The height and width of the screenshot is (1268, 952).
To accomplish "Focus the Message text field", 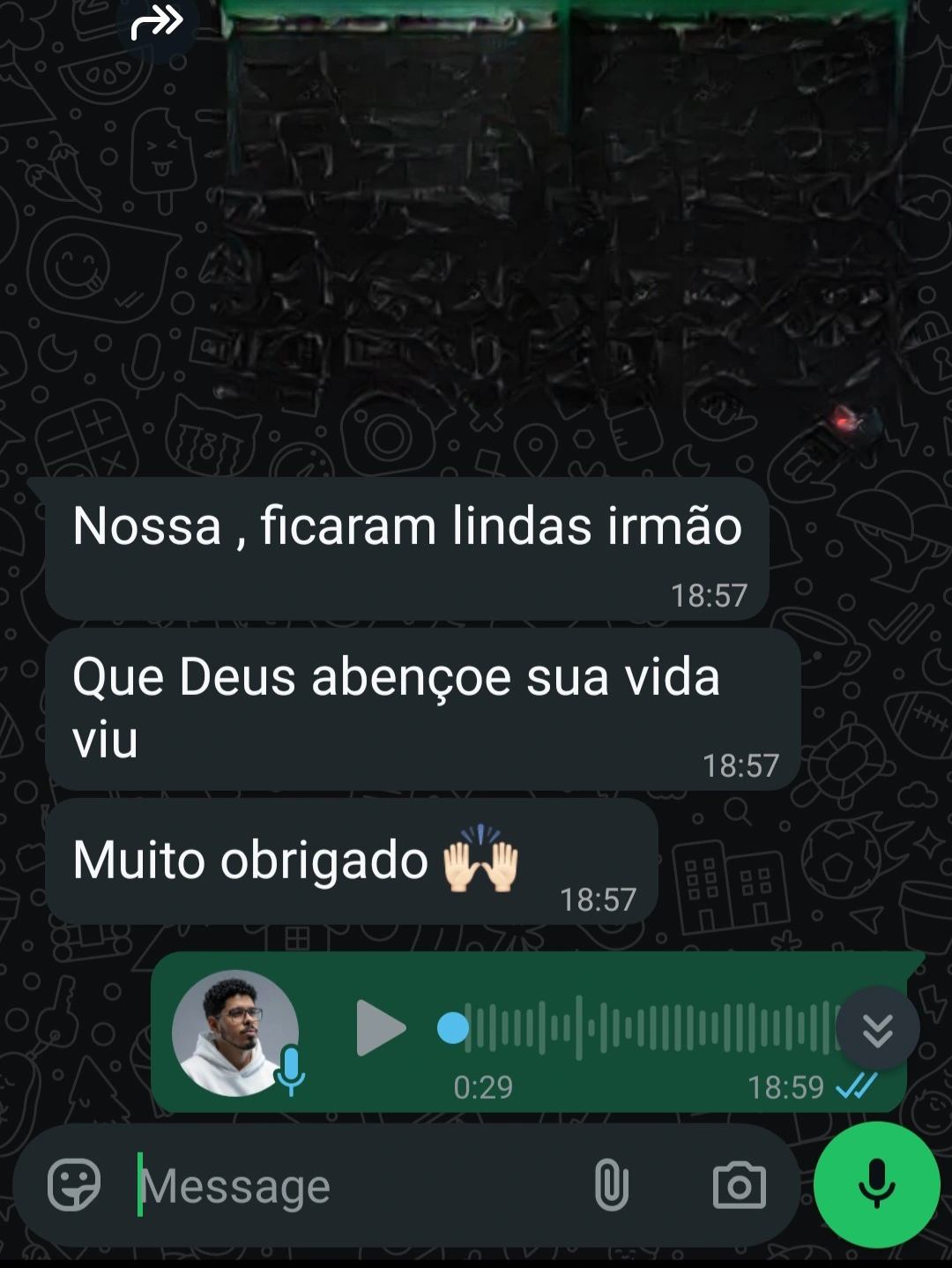I will pos(353,1186).
